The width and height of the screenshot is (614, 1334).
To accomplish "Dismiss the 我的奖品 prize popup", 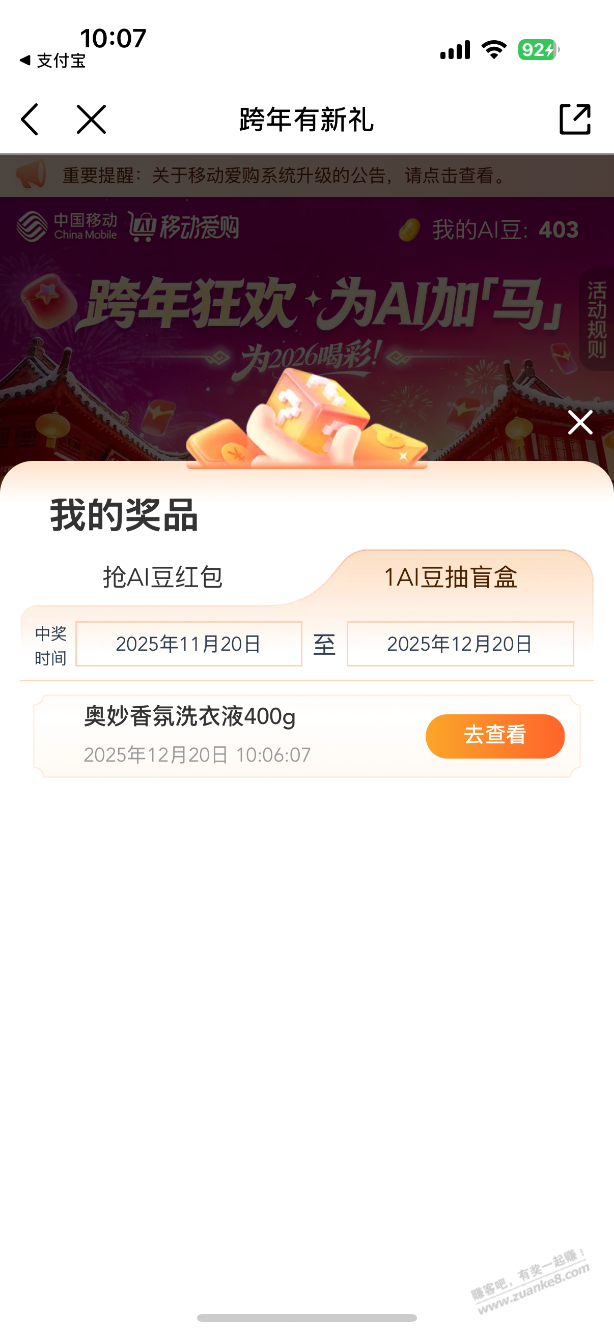I will pos(580,422).
